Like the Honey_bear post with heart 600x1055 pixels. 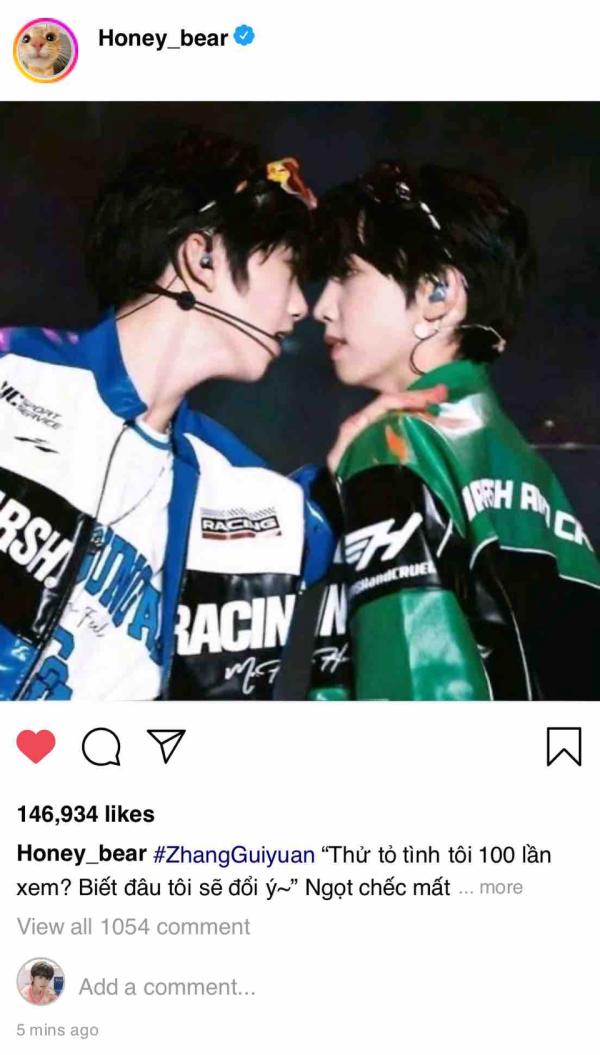click(36, 746)
